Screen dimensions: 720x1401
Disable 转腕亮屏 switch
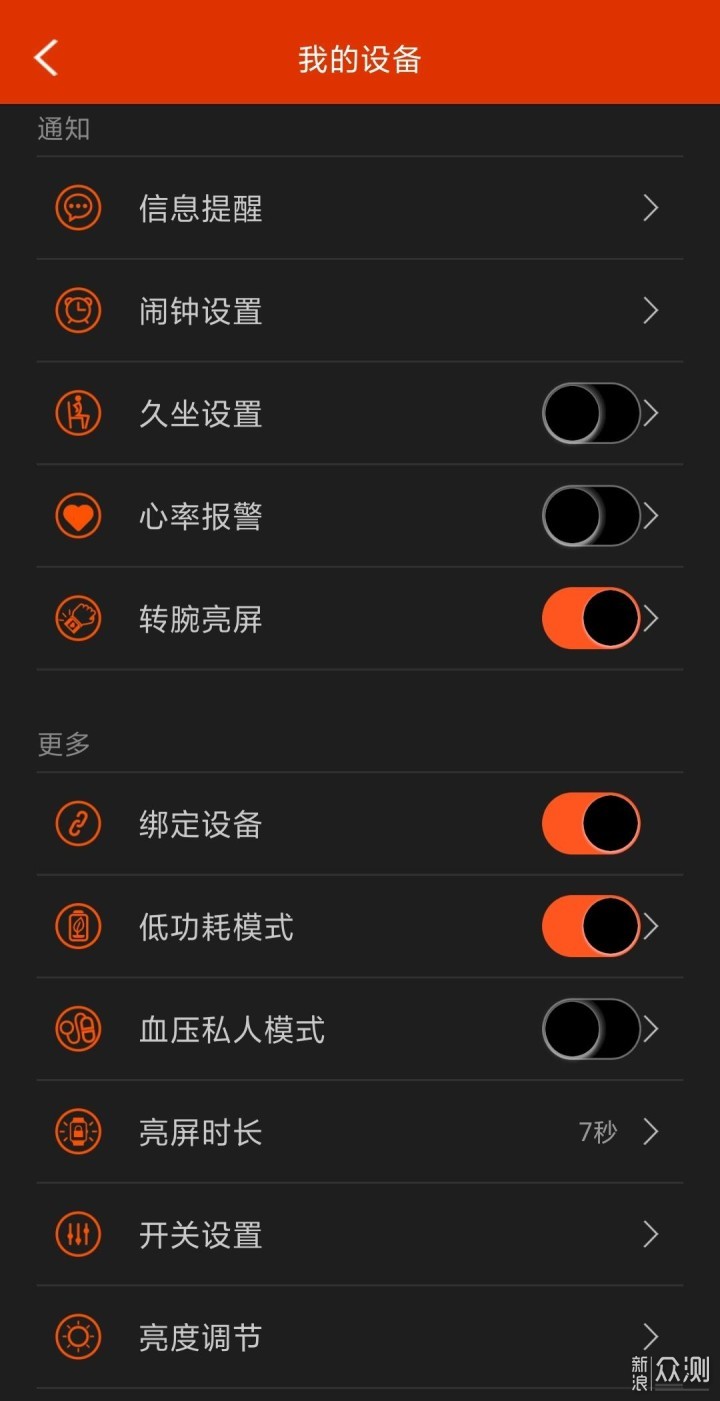pos(591,619)
